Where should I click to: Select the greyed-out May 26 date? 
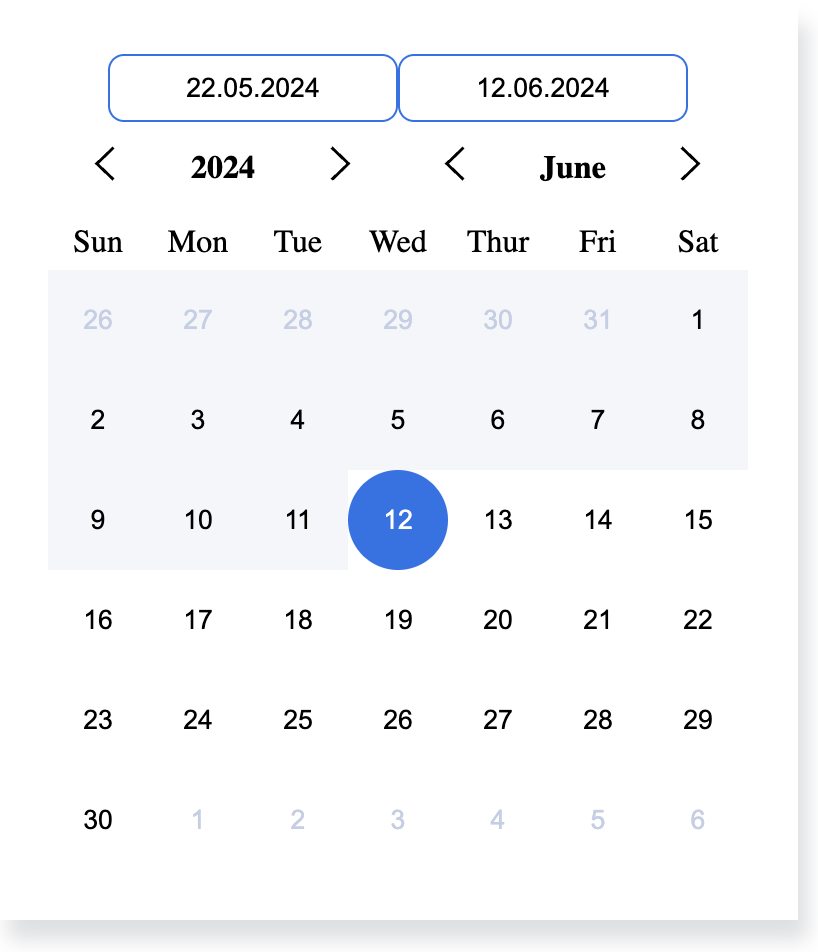[98, 320]
